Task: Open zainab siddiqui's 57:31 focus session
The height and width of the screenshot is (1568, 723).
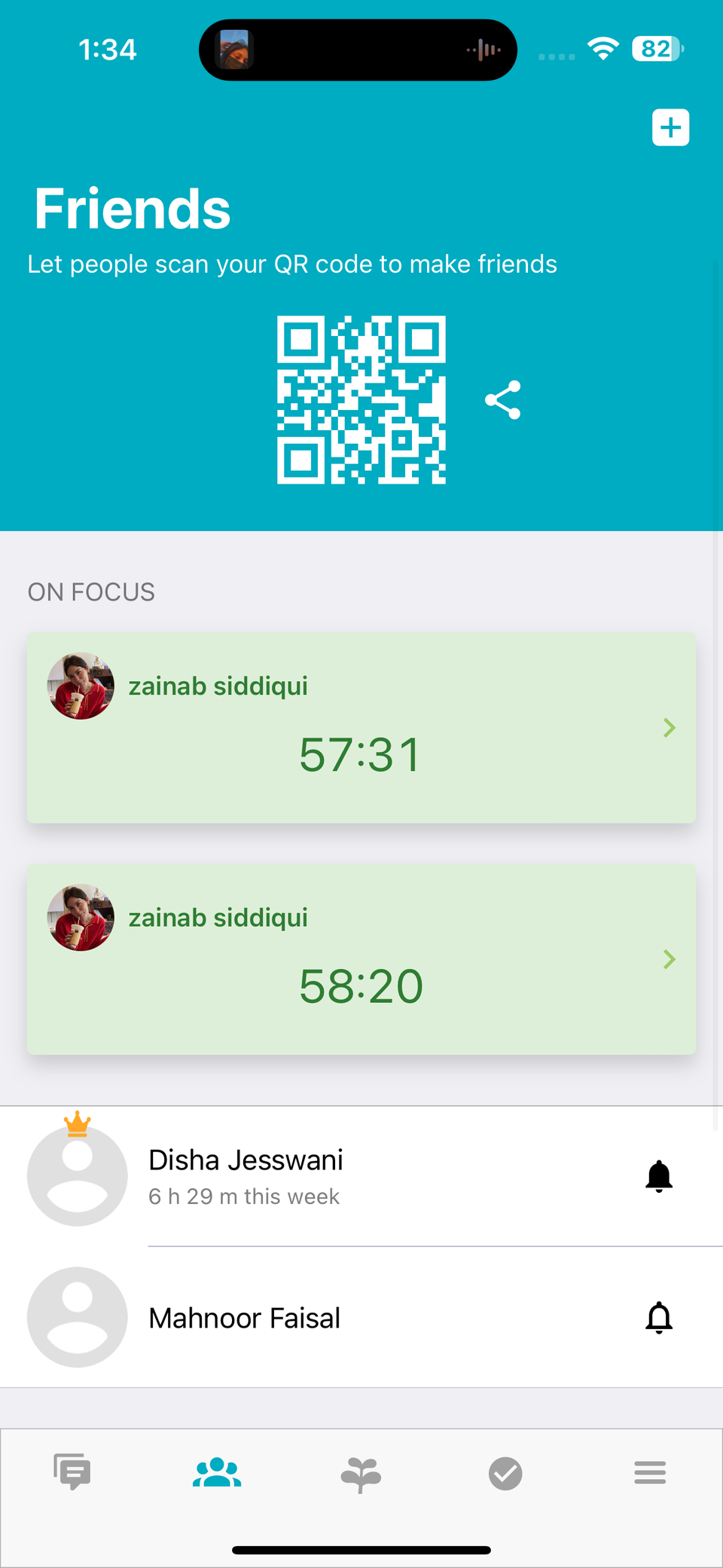Action: [x=361, y=728]
